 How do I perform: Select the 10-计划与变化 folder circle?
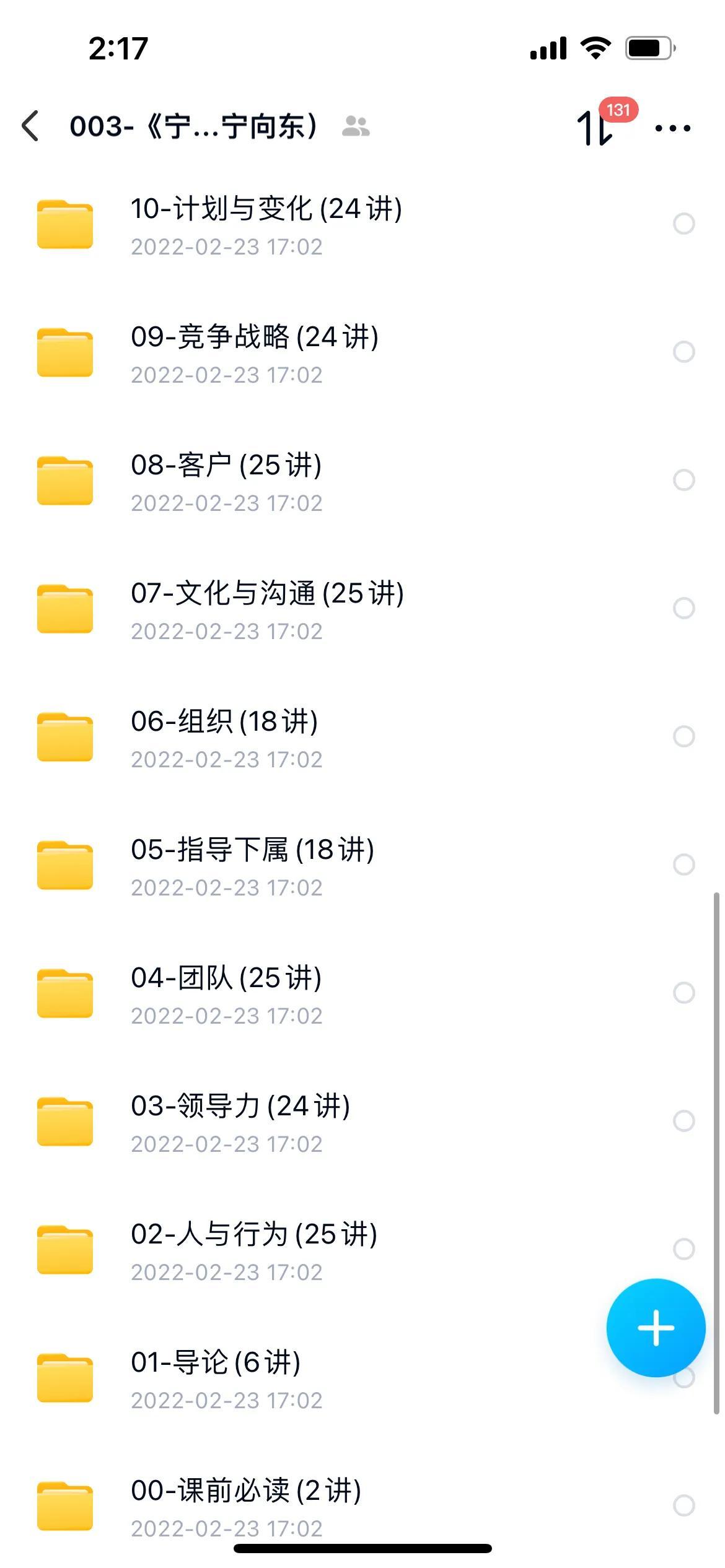point(683,224)
